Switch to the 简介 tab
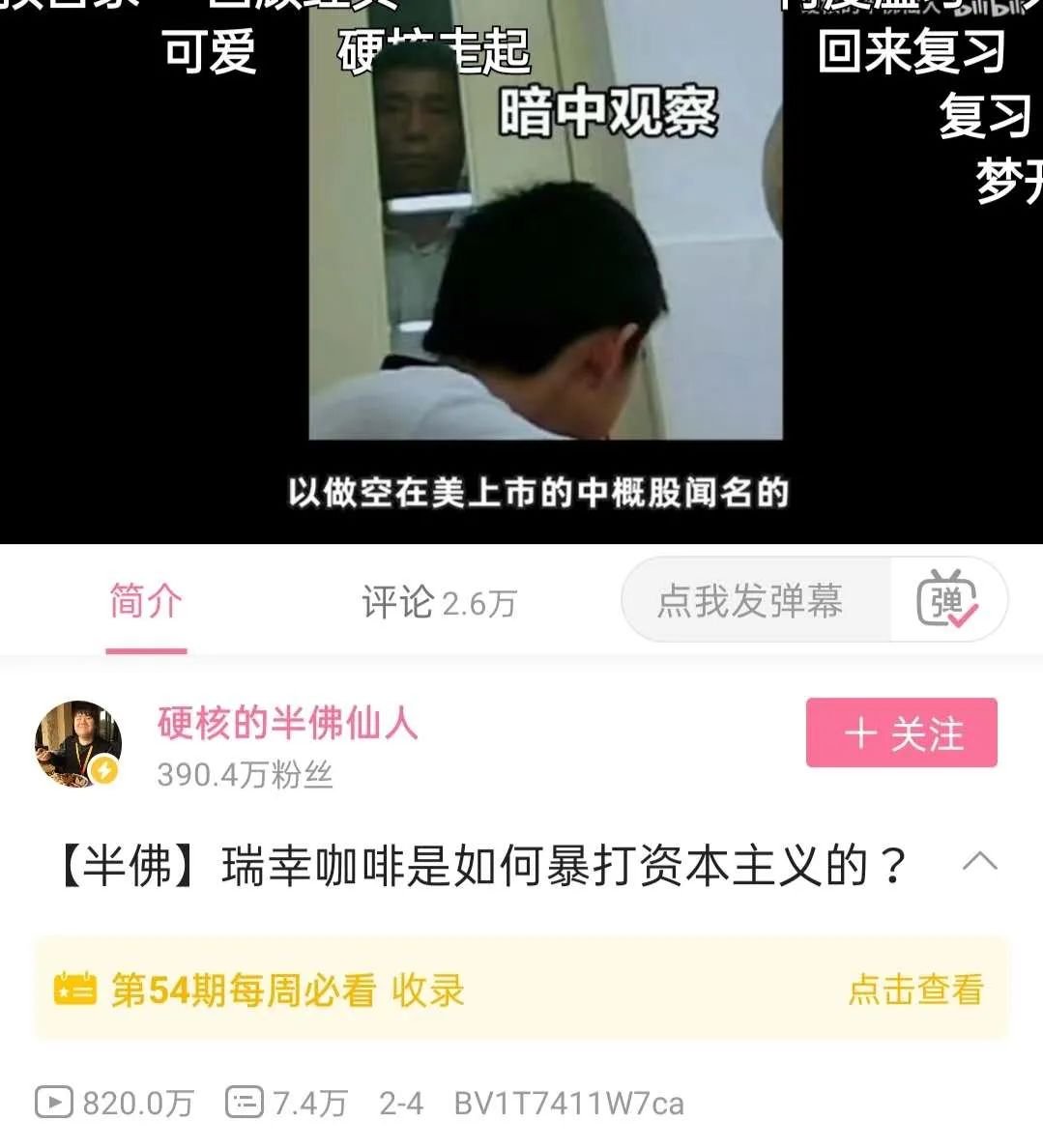Image resolution: width=1043 pixels, height=1148 pixels. tap(145, 602)
